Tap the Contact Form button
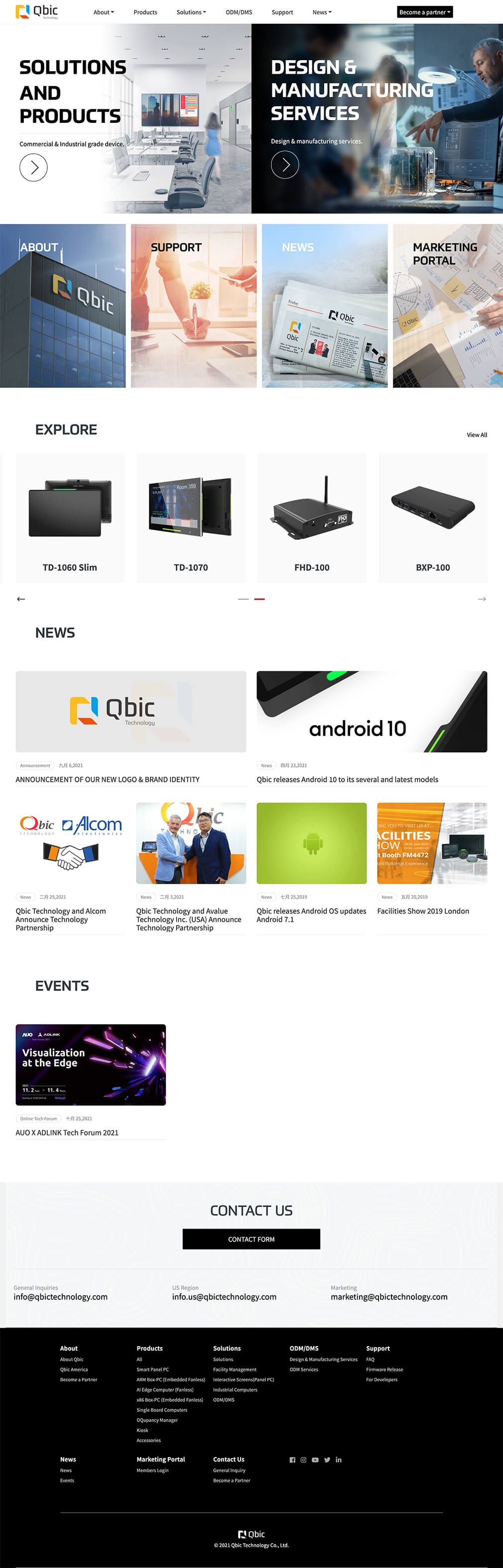The height and width of the screenshot is (1568, 503). pyautogui.click(x=251, y=1239)
